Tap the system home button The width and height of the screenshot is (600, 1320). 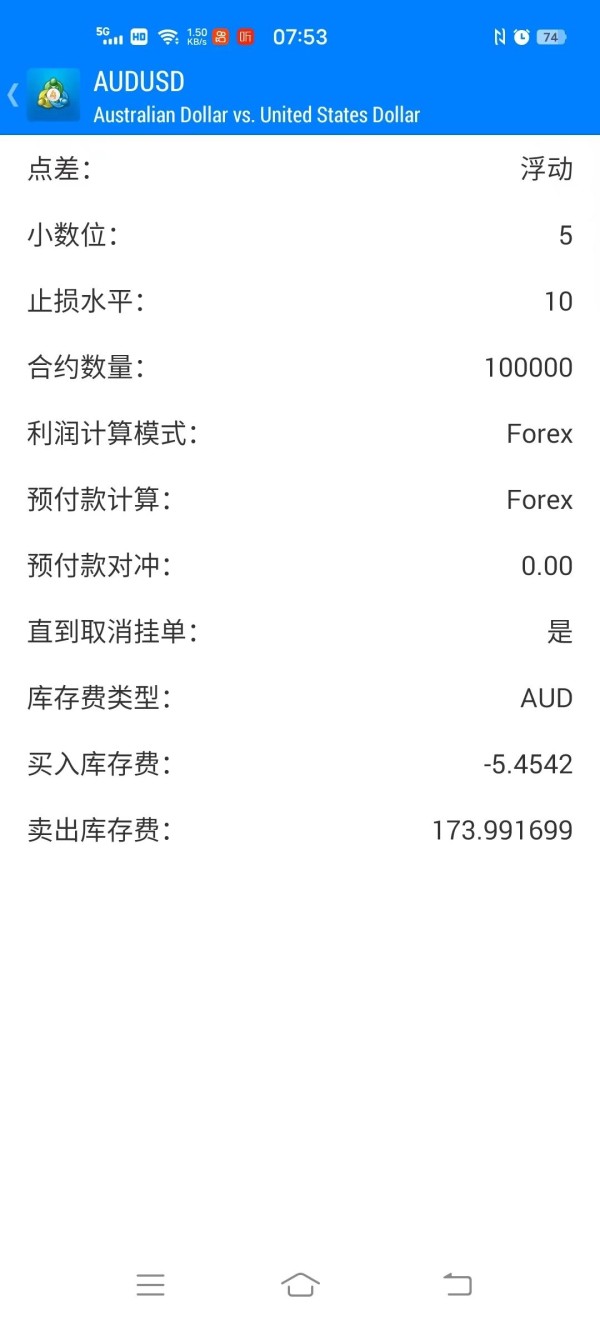tap(300, 1284)
